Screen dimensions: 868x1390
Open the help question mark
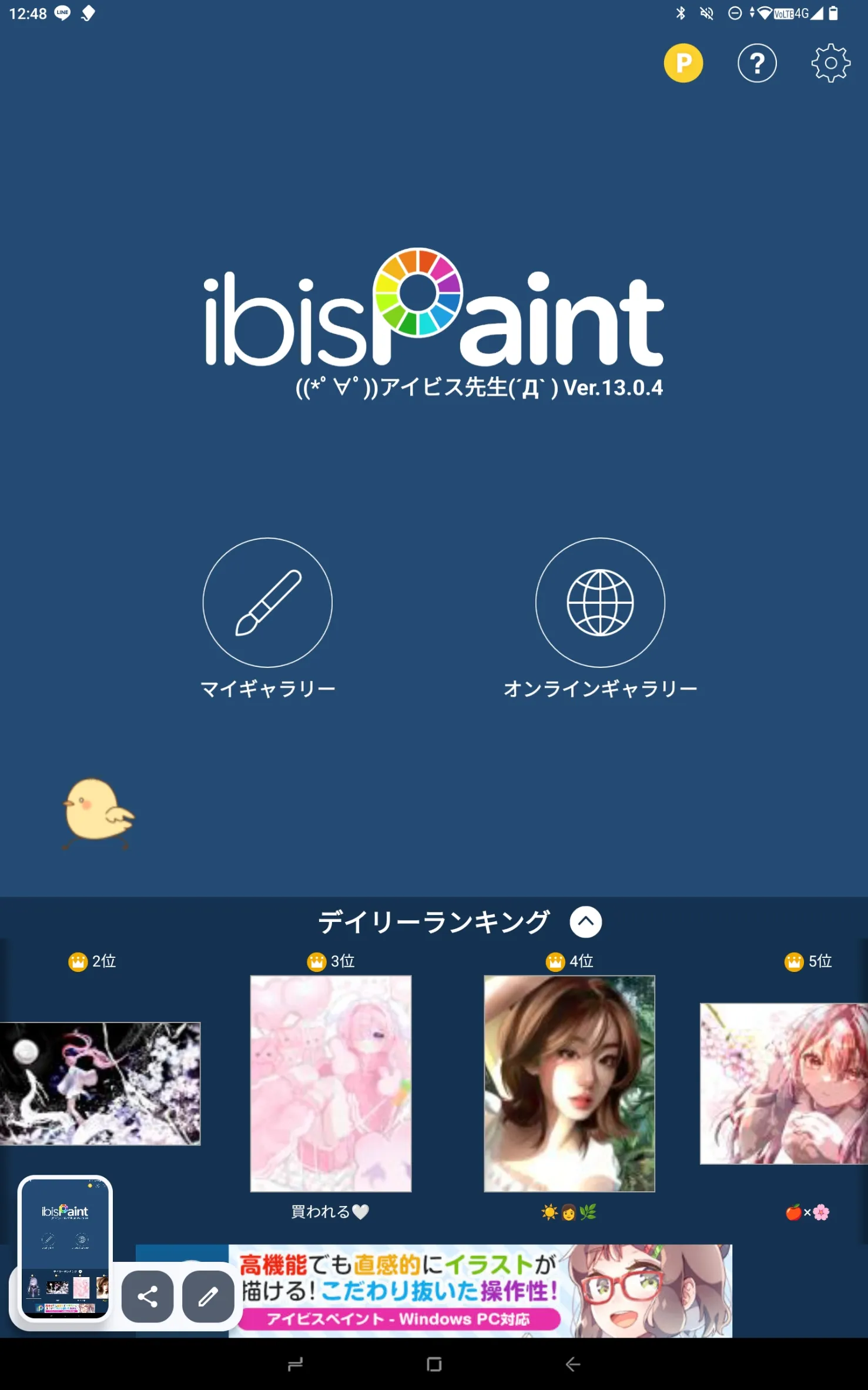click(x=757, y=63)
